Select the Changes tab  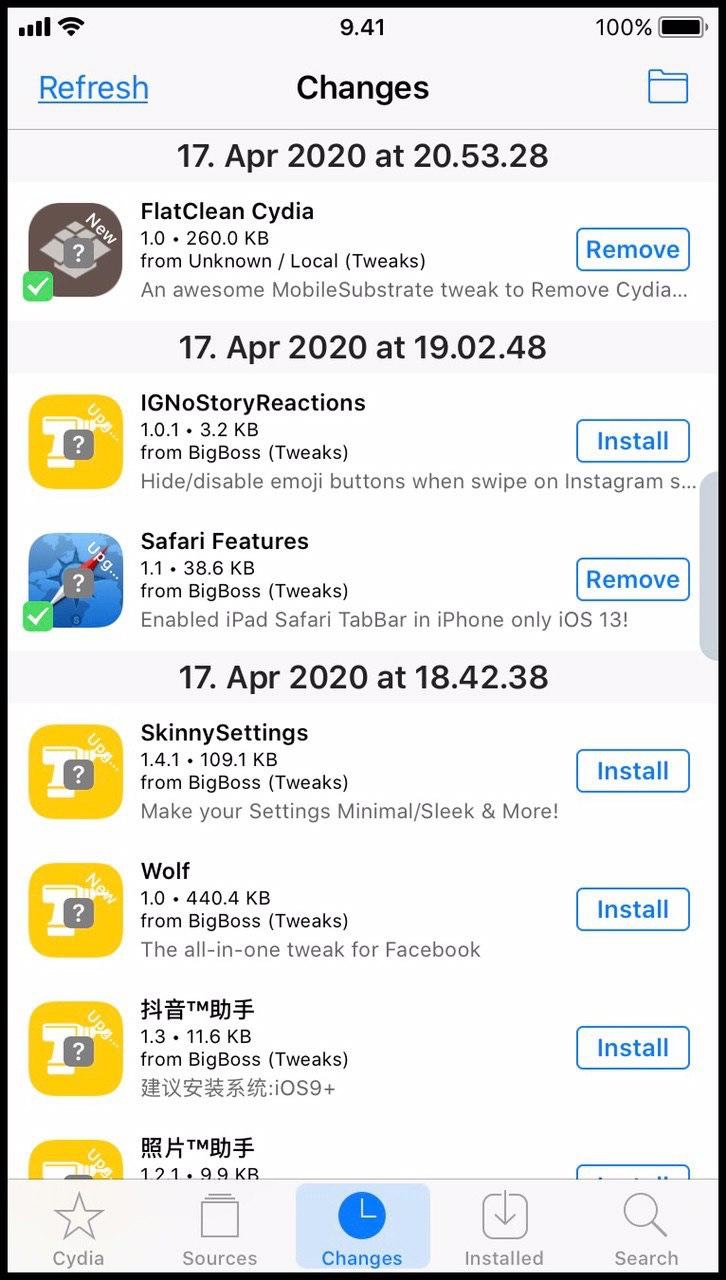[x=362, y=1230]
